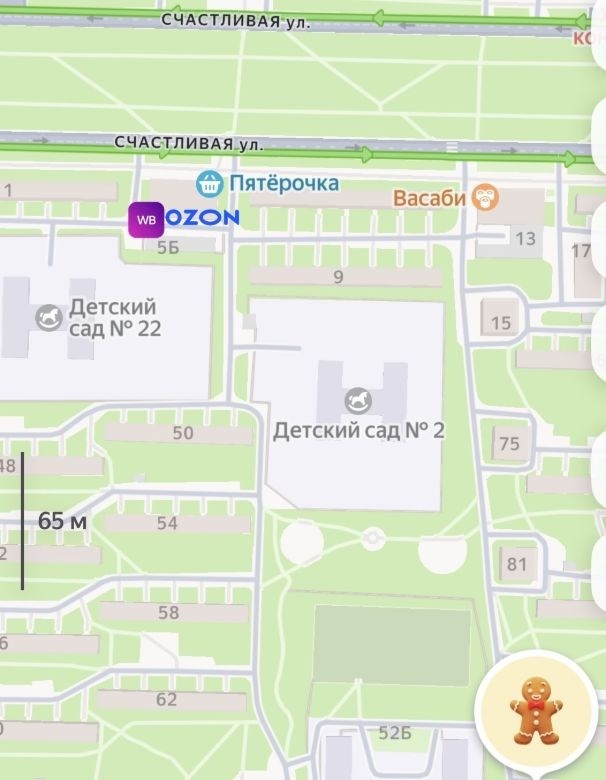The height and width of the screenshot is (780, 606).
Task: Select Детский сад № 22 on the map
Action: click(48, 317)
